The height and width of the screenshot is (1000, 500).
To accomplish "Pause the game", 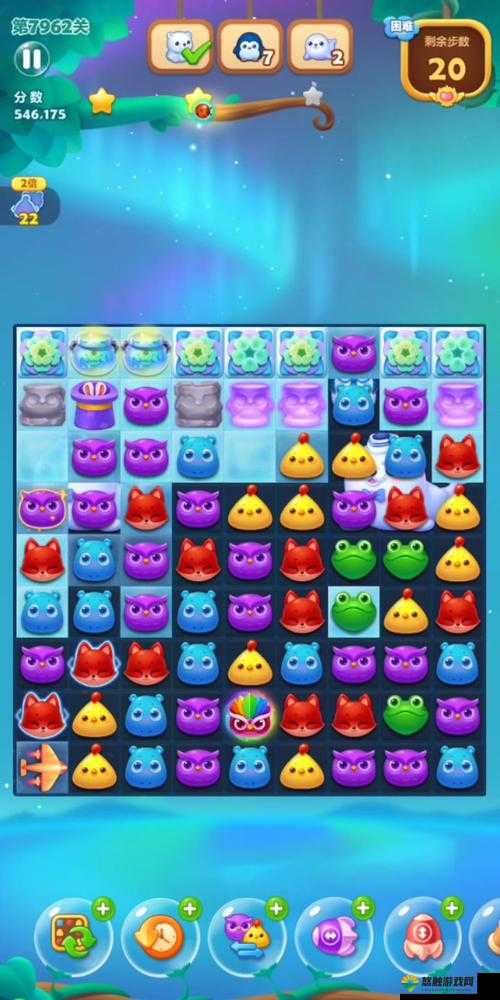I will point(31,59).
